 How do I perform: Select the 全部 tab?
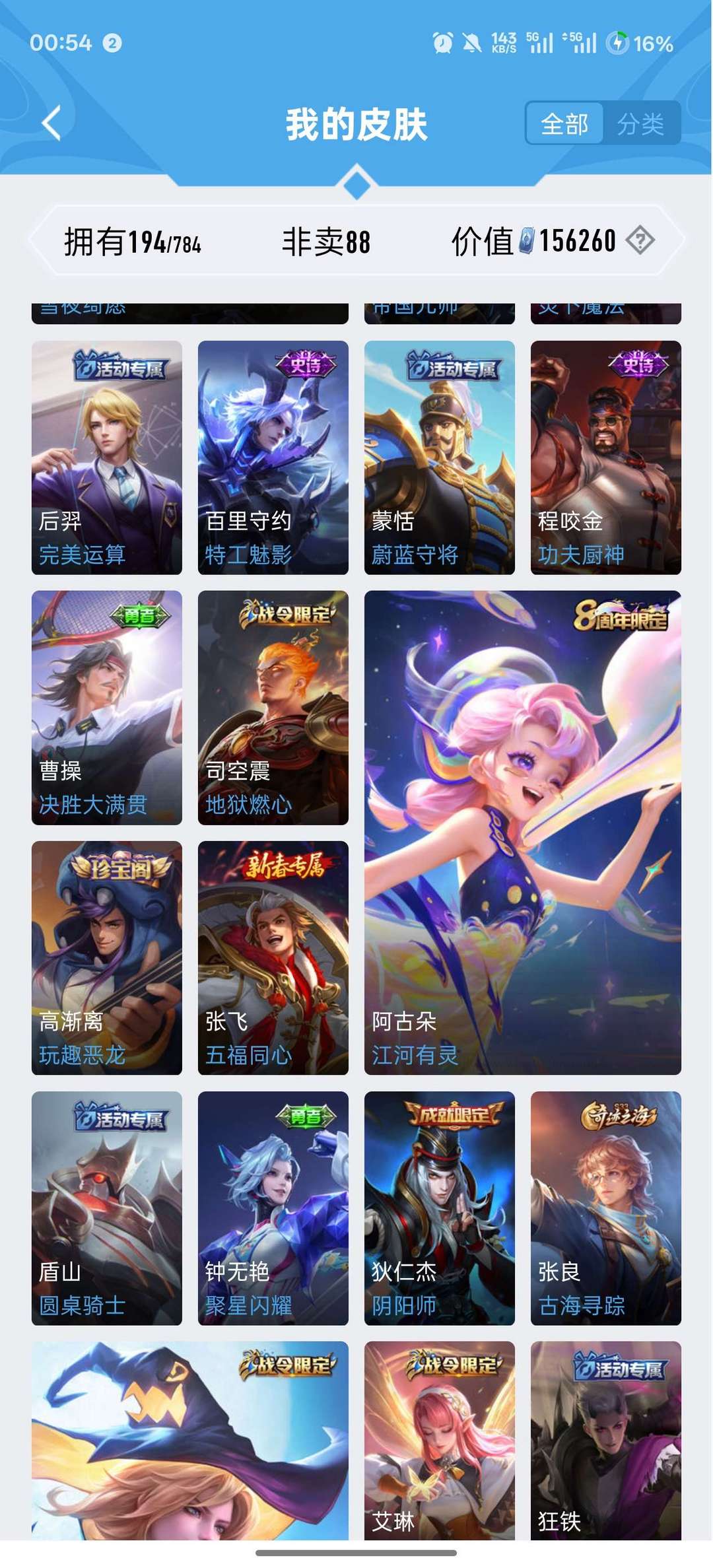[564, 123]
